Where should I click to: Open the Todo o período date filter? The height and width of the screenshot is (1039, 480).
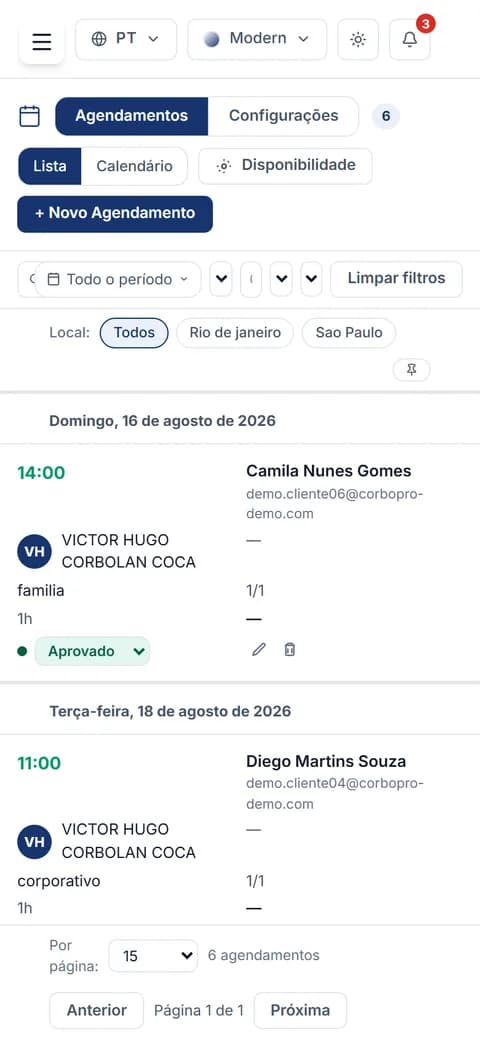click(x=118, y=280)
